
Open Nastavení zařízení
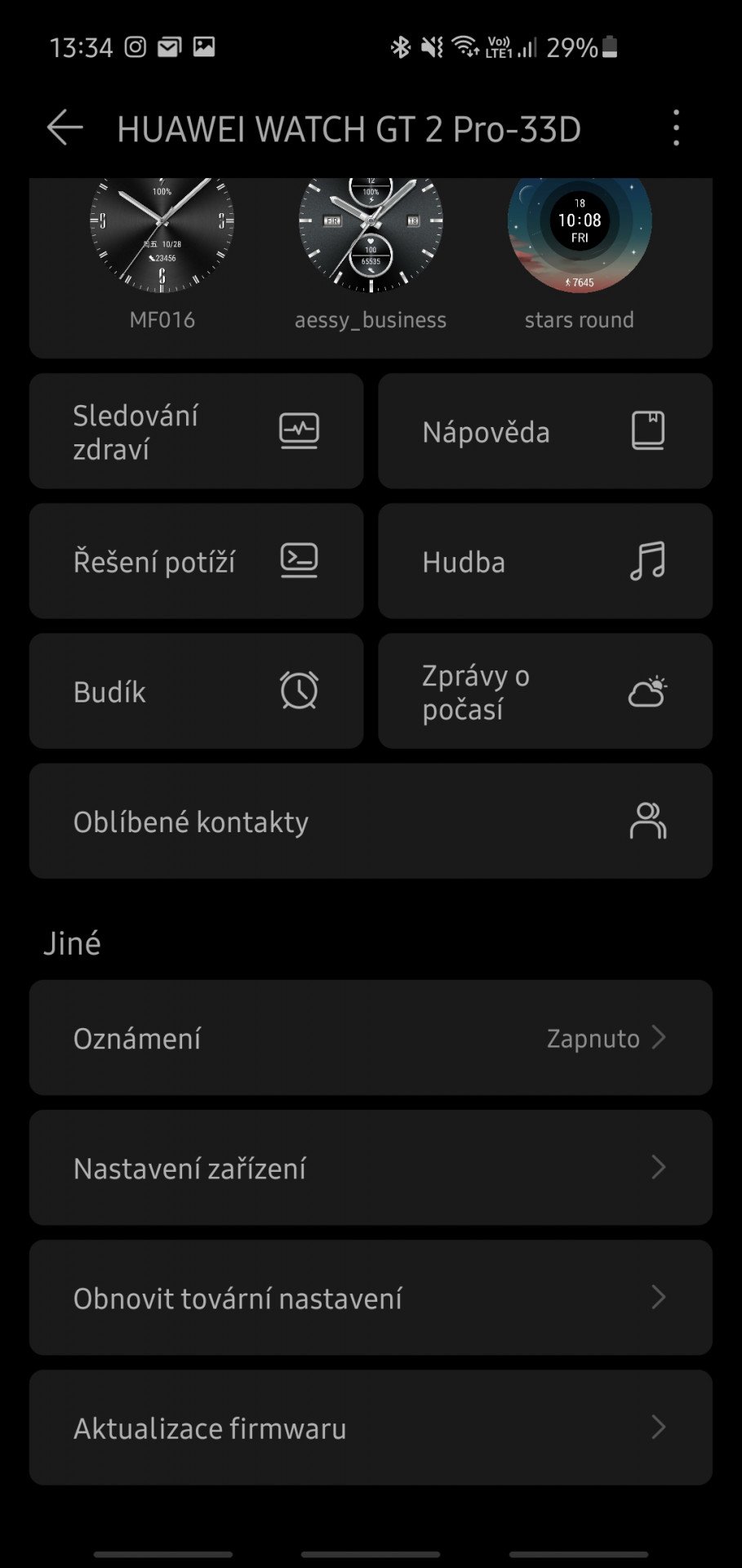371,1167
